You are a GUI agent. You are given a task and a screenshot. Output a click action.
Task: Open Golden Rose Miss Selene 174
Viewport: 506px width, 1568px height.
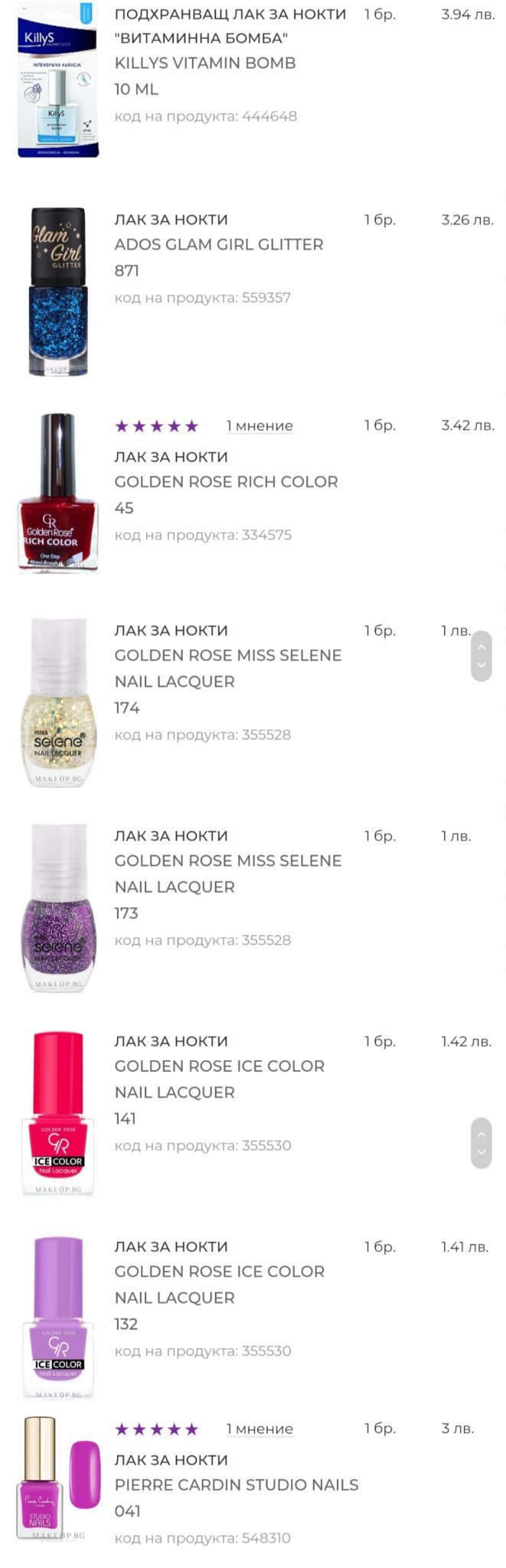point(227,656)
